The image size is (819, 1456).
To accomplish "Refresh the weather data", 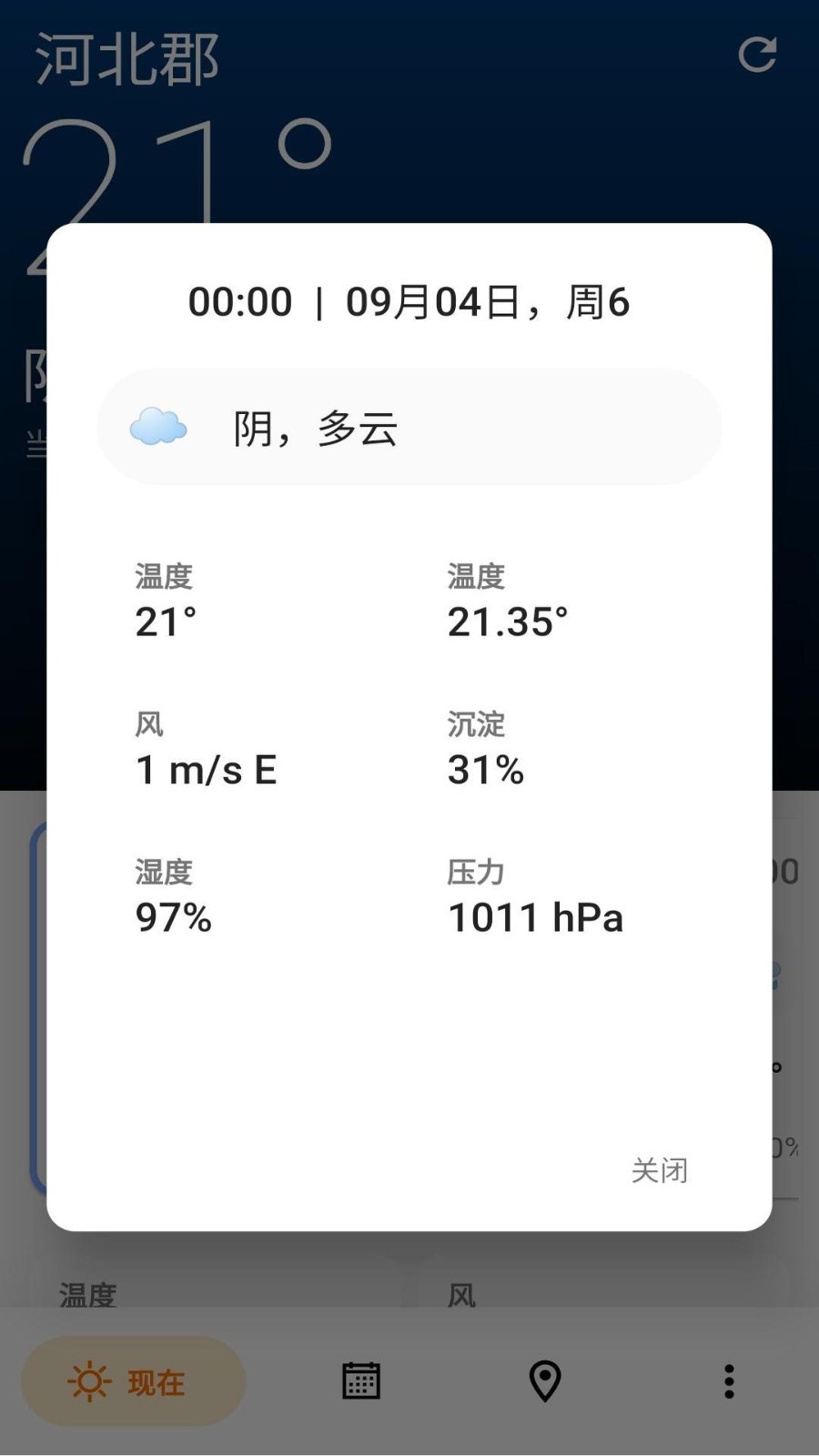I will [757, 55].
